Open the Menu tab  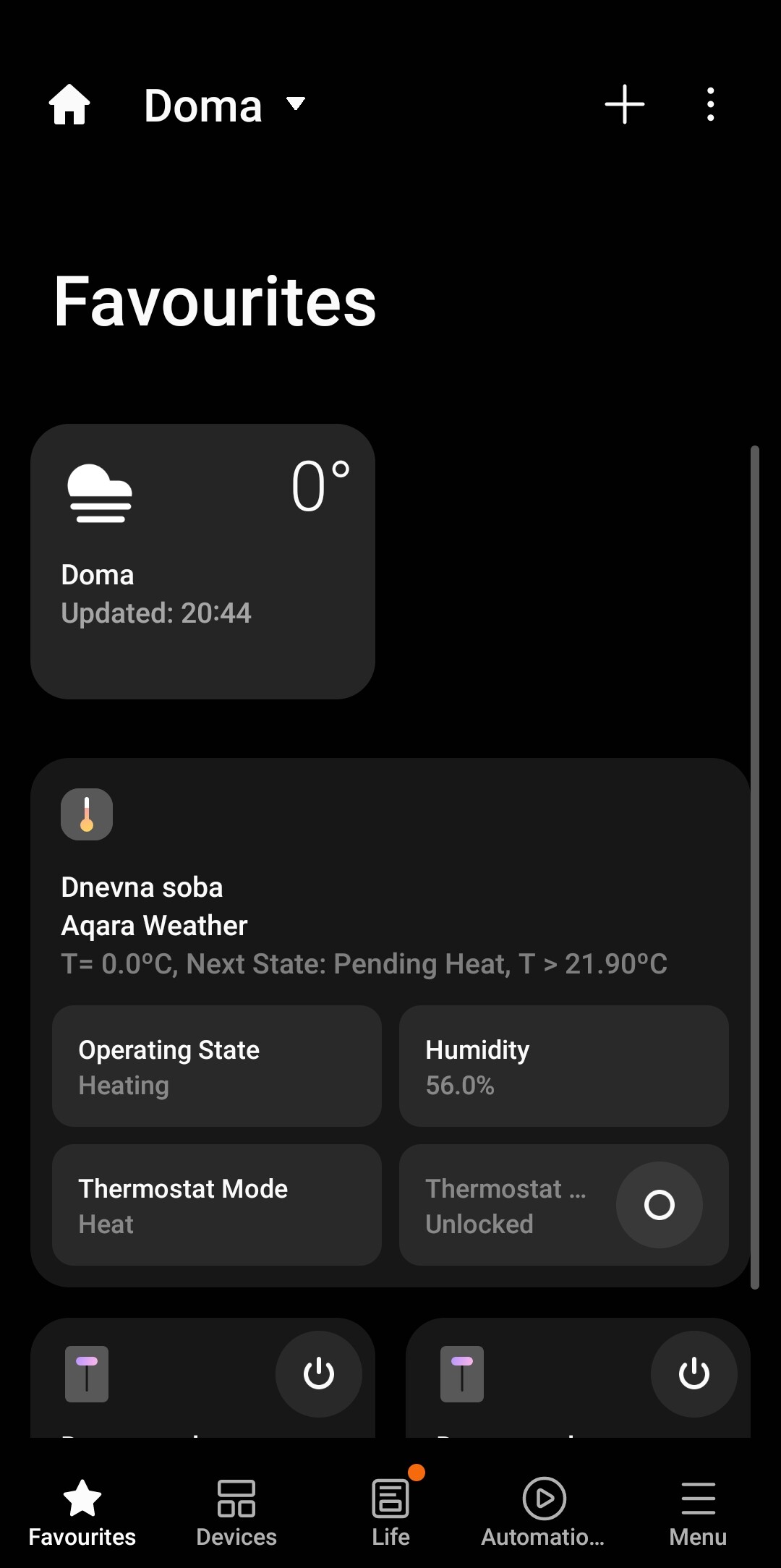tap(698, 1512)
